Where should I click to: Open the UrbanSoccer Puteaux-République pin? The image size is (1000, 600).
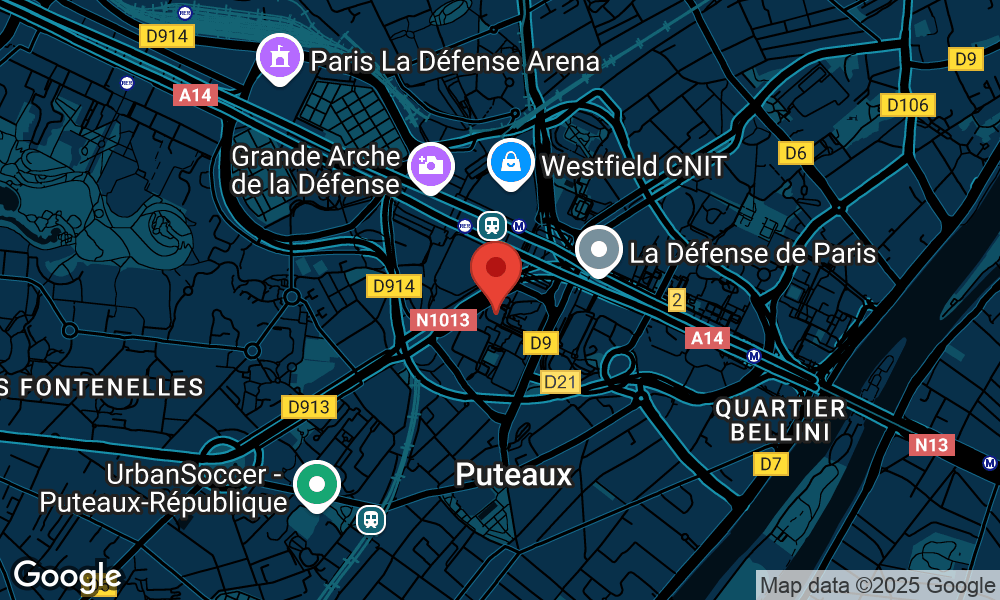[317, 486]
